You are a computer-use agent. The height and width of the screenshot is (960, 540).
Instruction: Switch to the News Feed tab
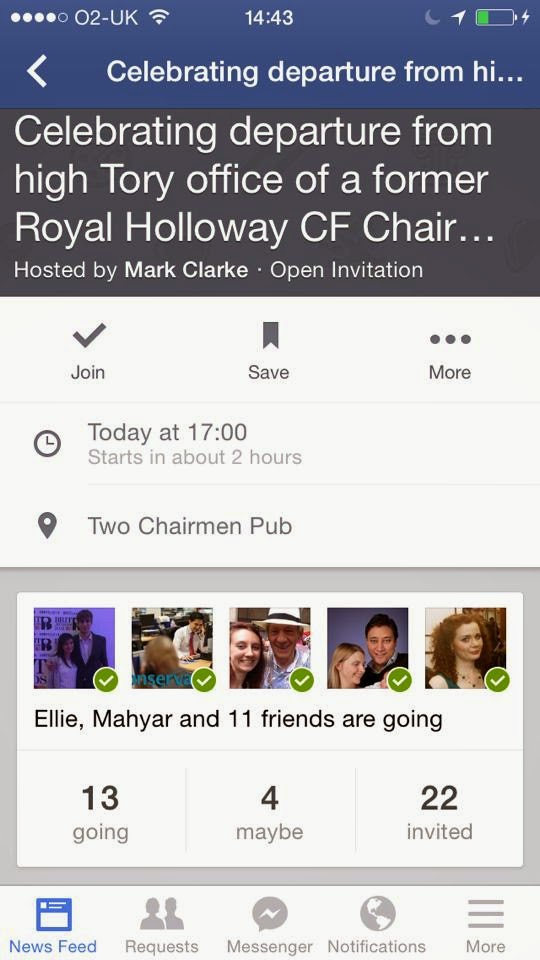tap(53, 924)
